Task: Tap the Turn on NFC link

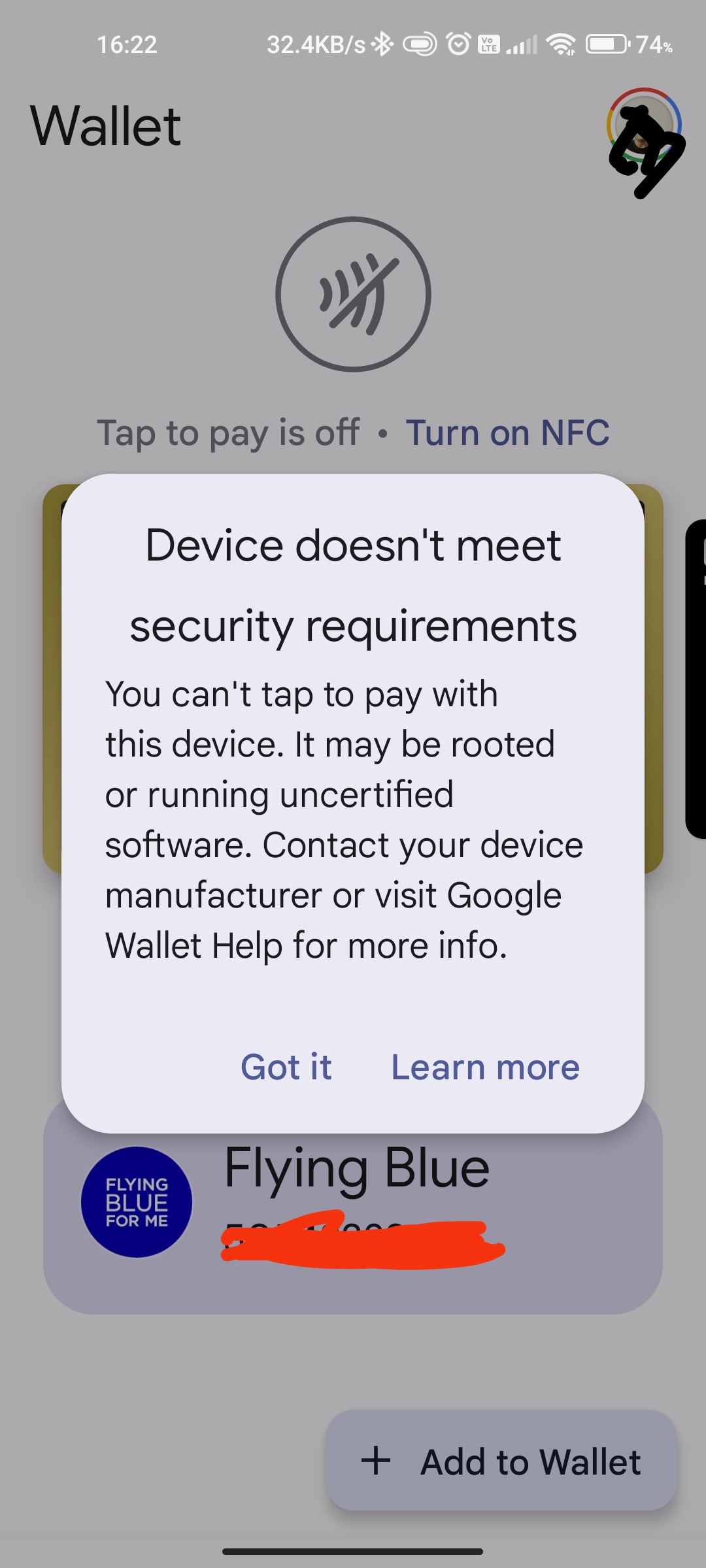Action: (x=508, y=433)
